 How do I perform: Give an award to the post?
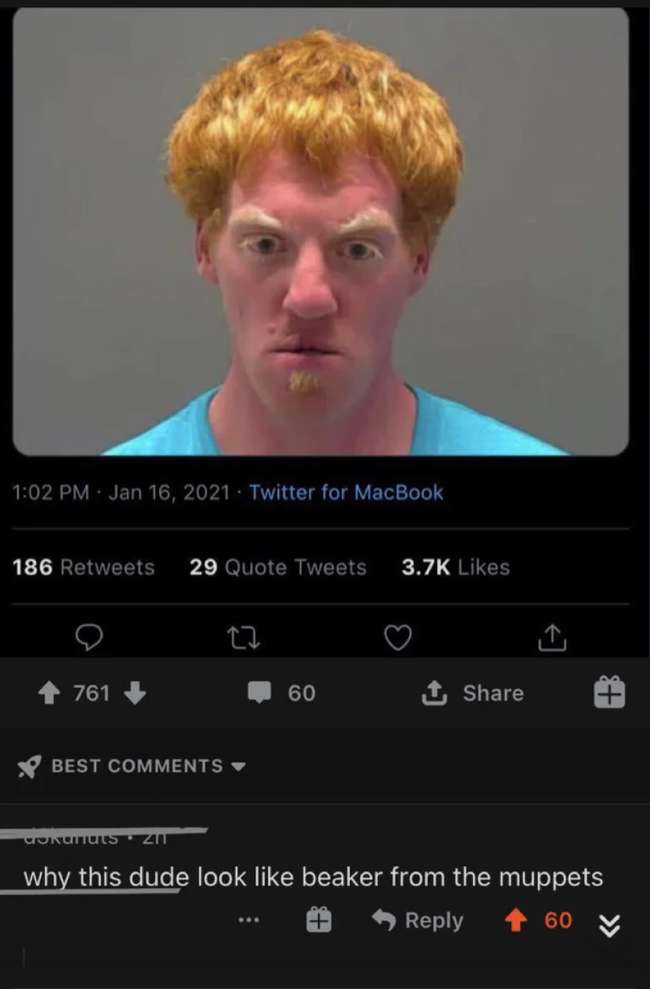point(610,693)
